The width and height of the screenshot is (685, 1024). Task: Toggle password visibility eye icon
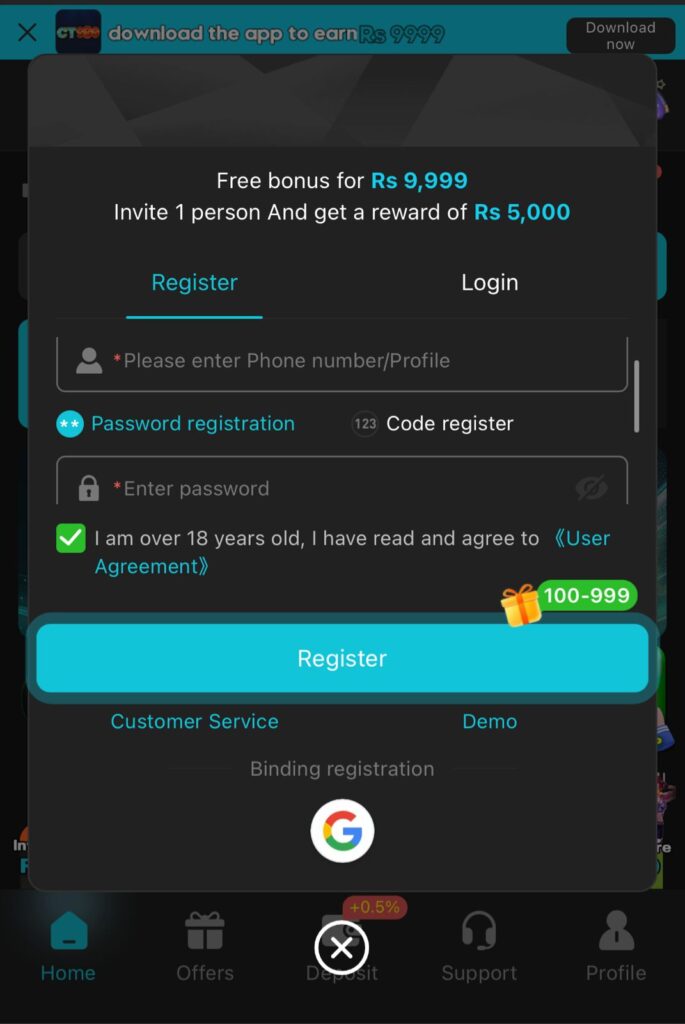click(591, 488)
